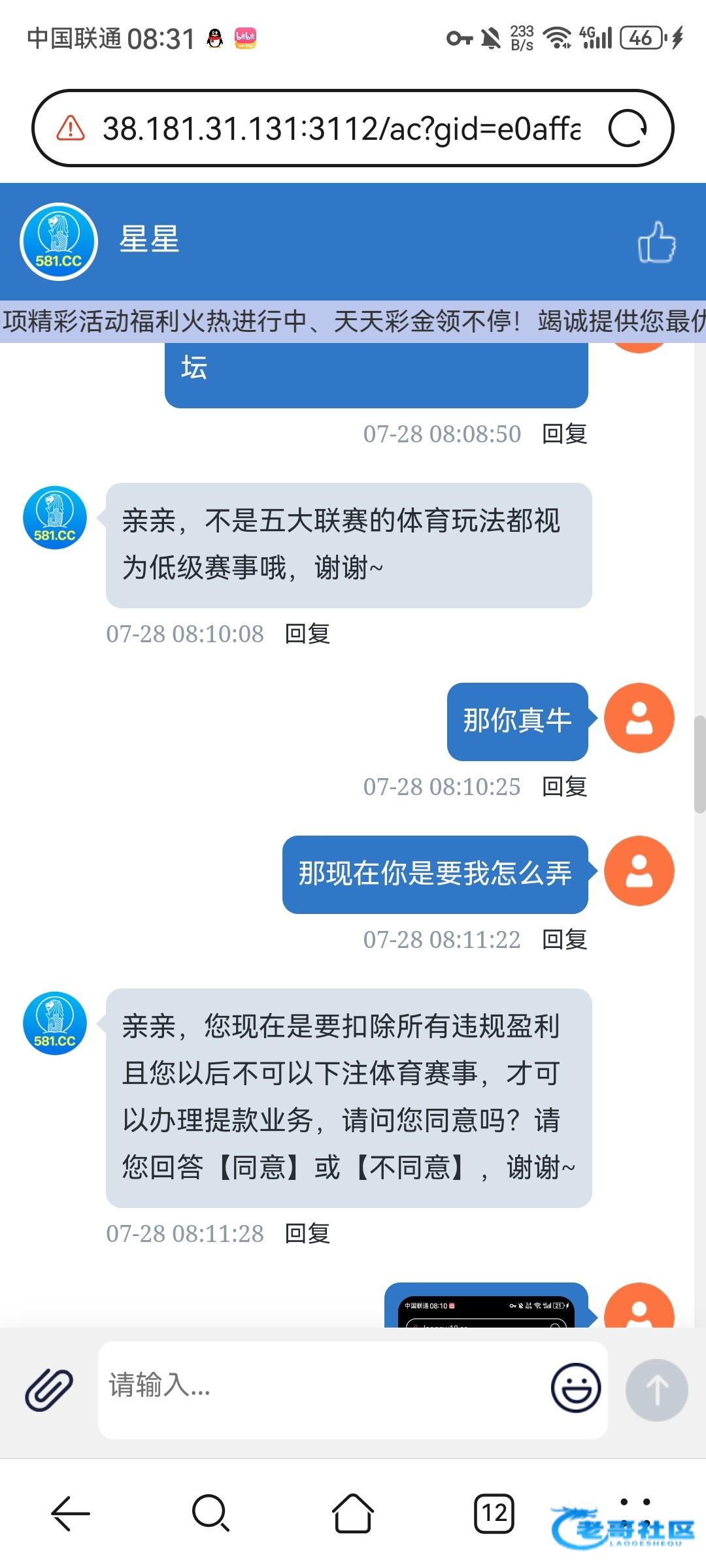Tap 回复 next to 07-28 08:08:50
This screenshot has height=1568, width=706.
[565, 434]
